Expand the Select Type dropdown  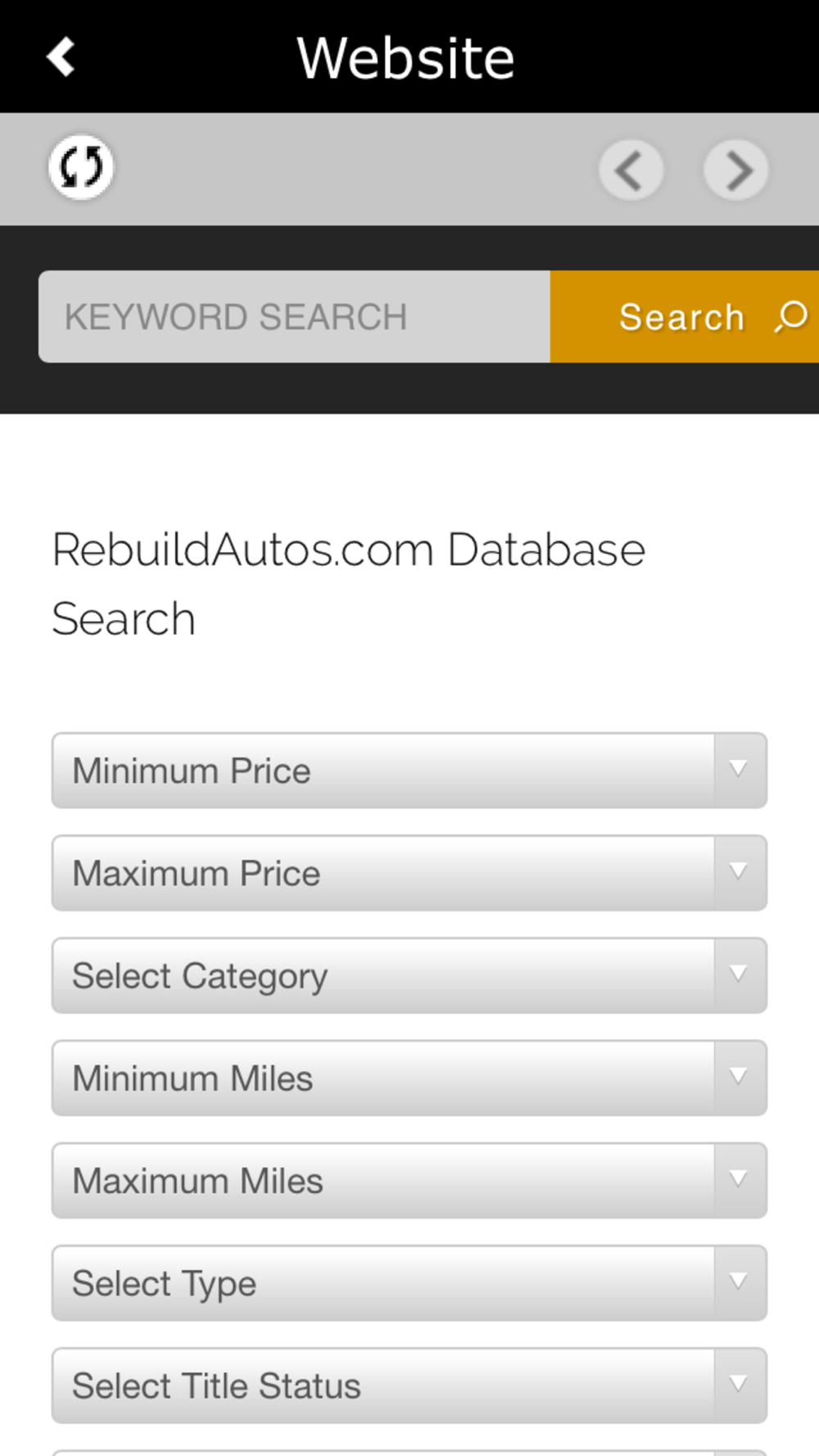(x=409, y=1283)
